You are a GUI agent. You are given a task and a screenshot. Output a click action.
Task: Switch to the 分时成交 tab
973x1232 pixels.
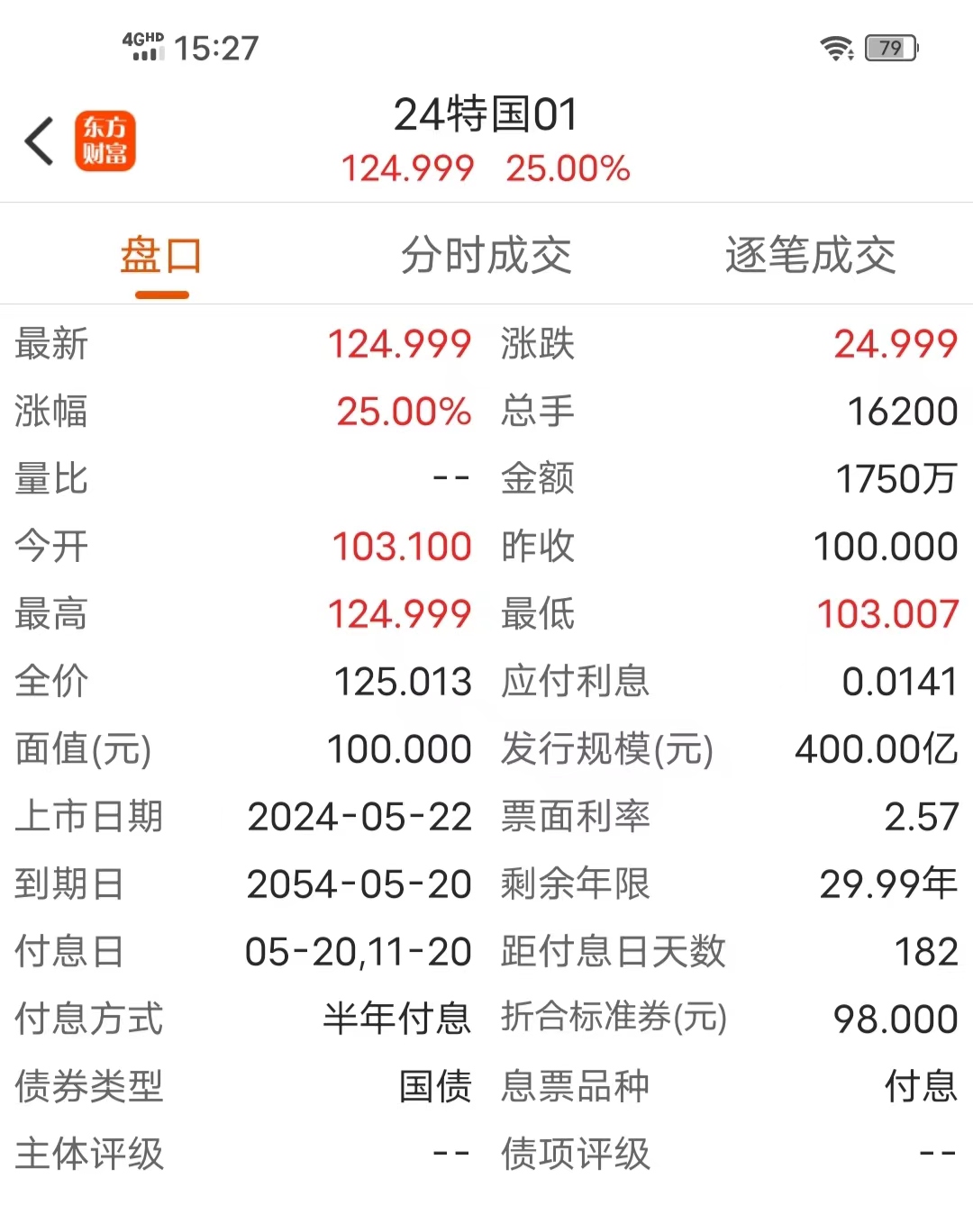486,256
